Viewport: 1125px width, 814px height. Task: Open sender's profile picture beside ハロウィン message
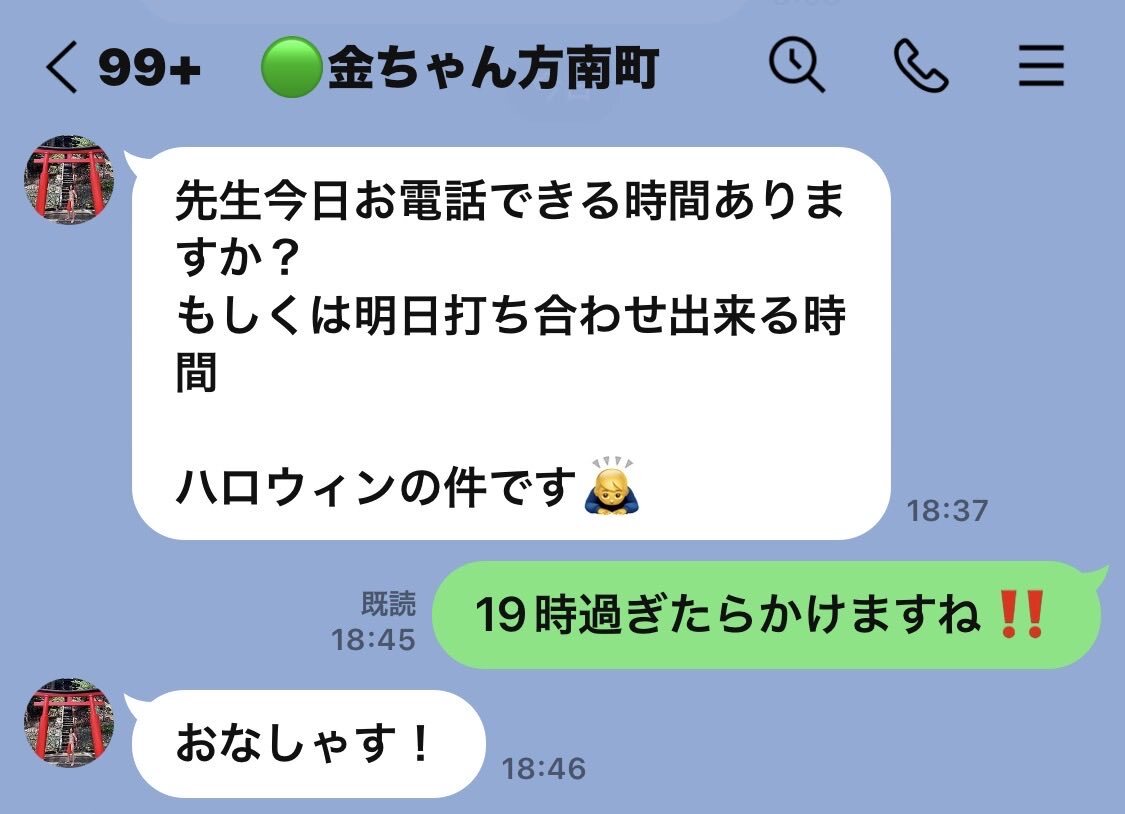(x=69, y=181)
